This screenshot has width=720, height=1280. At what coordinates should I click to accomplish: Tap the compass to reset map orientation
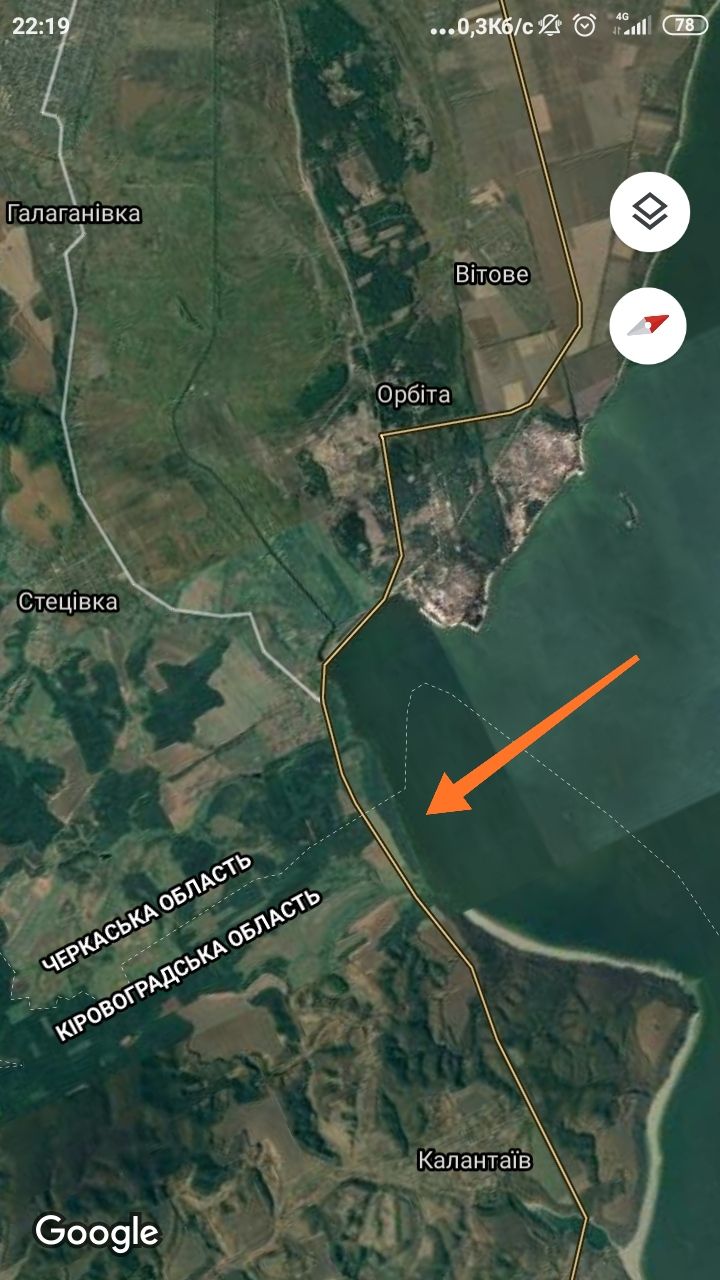[648, 326]
